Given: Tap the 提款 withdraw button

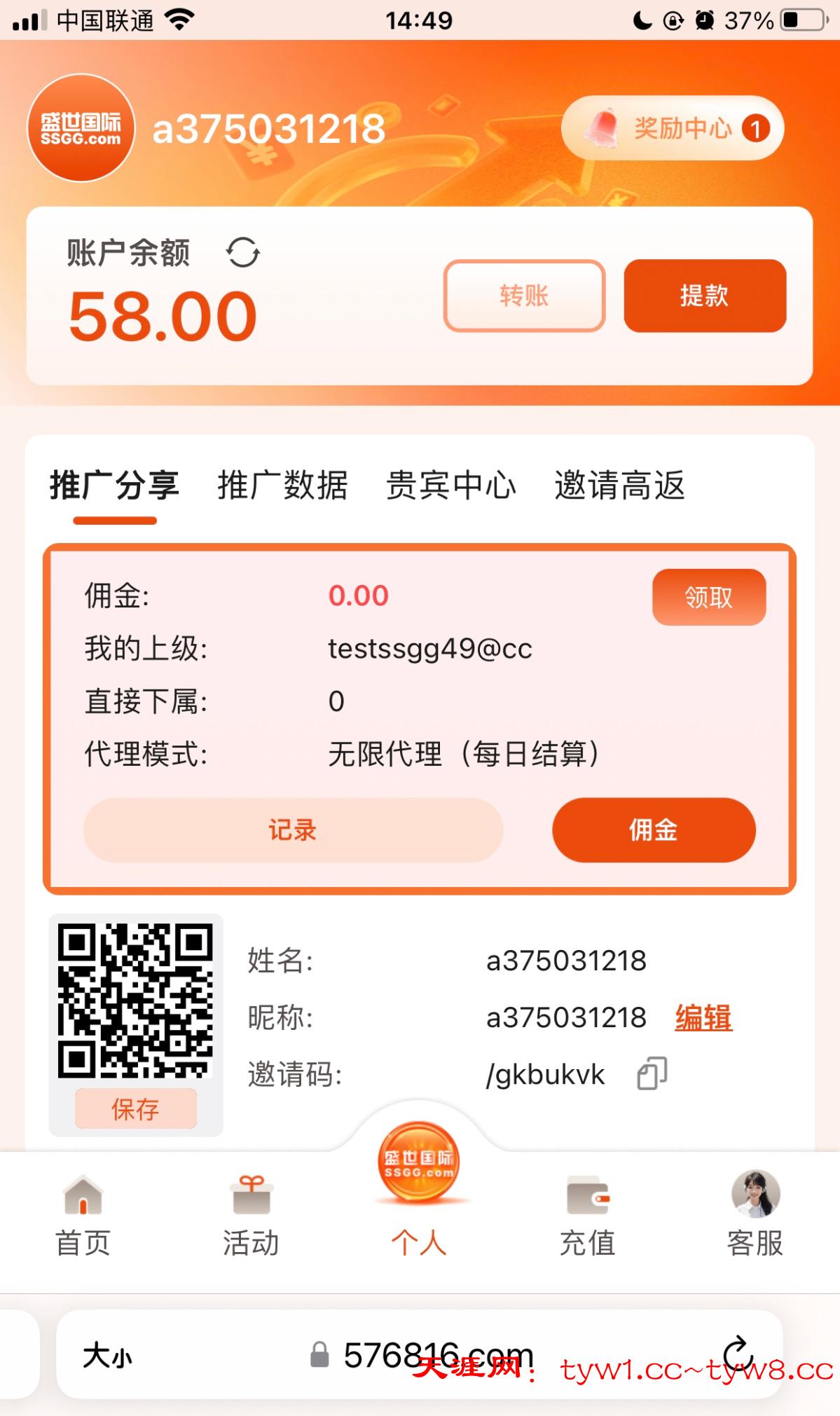Looking at the screenshot, I should (x=704, y=296).
